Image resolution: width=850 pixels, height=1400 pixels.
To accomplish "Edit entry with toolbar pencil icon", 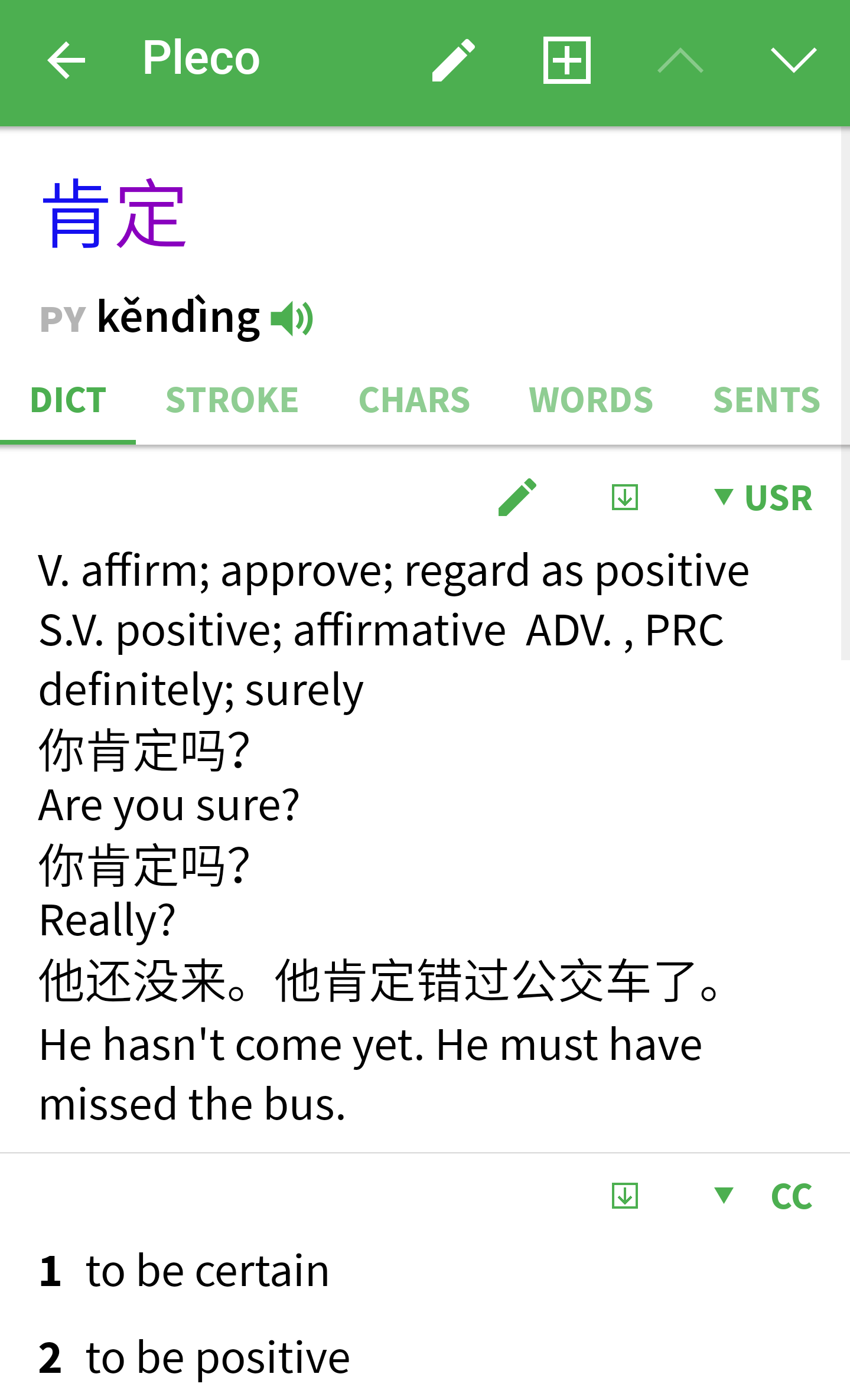I will click(x=453, y=60).
